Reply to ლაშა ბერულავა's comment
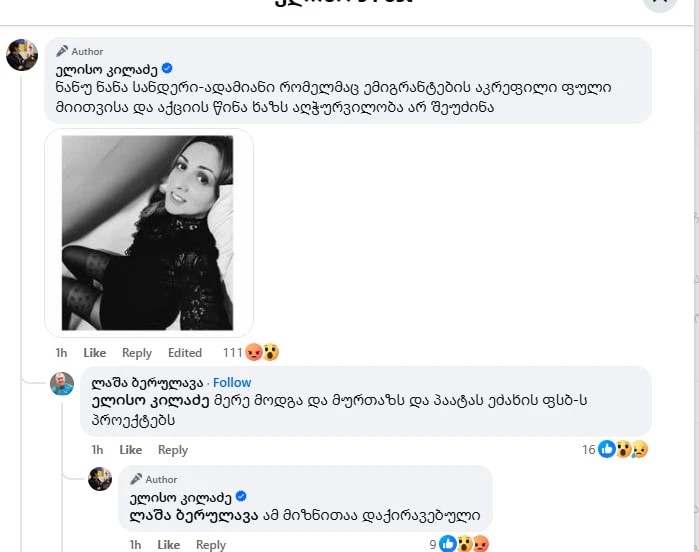 [172, 450]
